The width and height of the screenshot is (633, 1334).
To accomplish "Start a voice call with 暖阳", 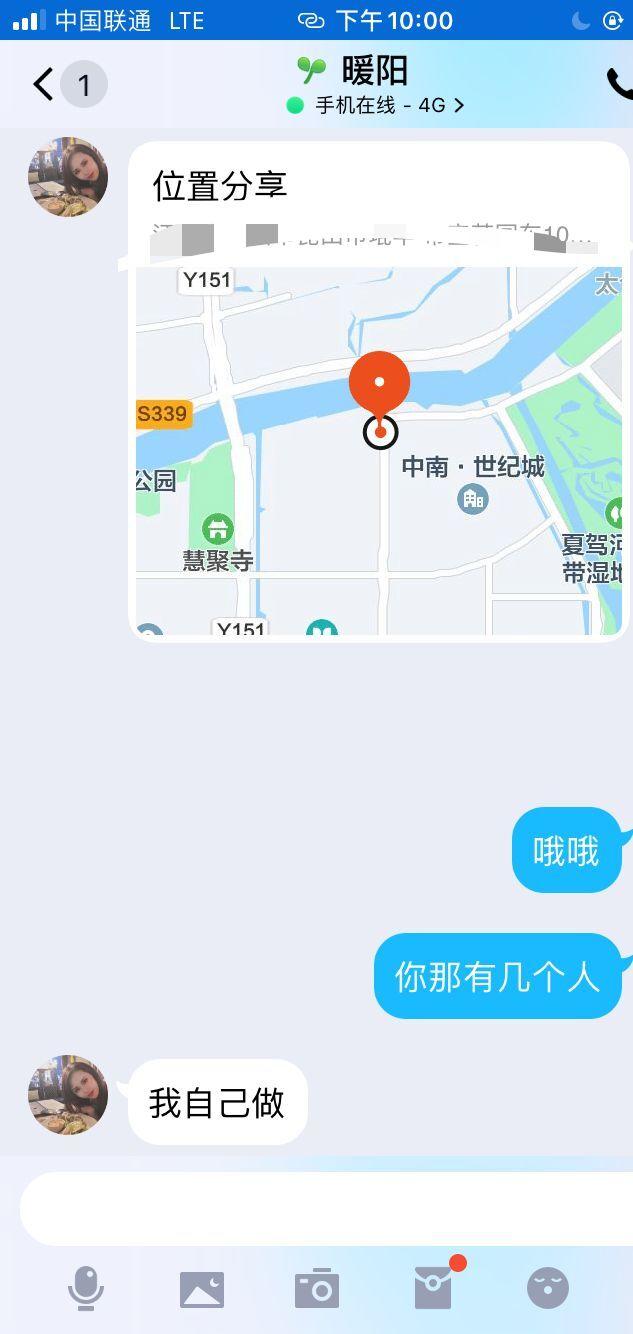I will pyautogui.click(x=618, y=84).
